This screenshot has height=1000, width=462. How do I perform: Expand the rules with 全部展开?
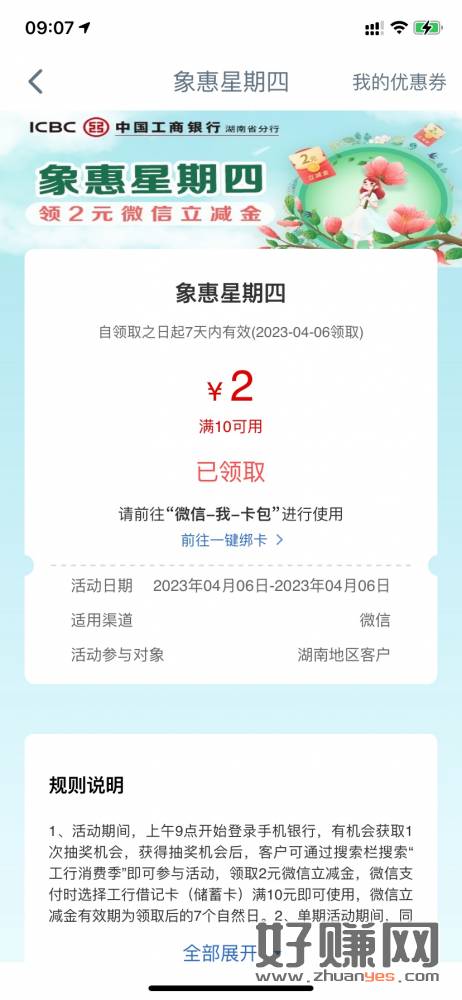coord(231,953)
